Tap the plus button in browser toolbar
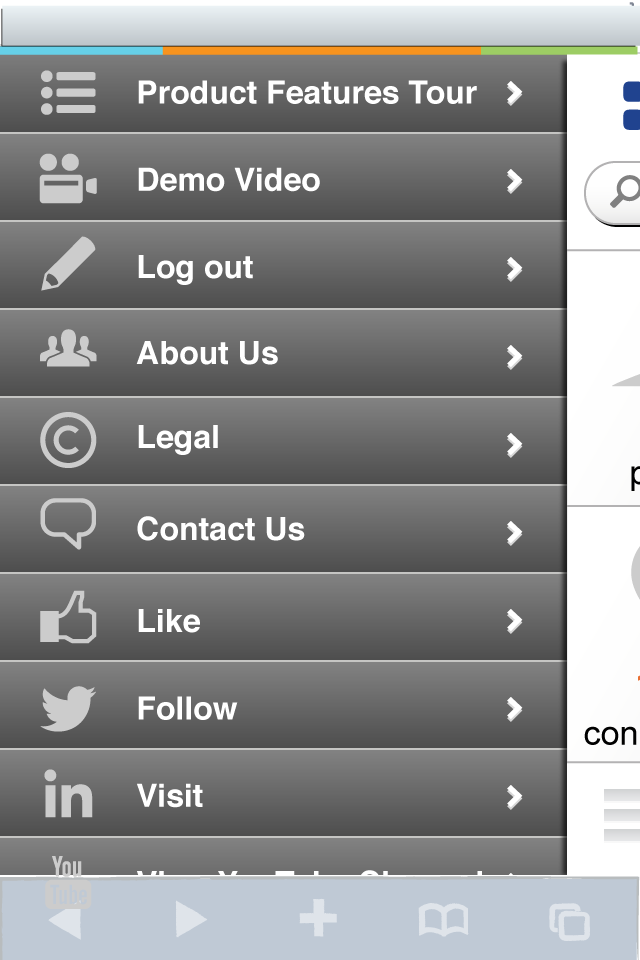Screen dimensions: 640x960 tap(318, 919)
